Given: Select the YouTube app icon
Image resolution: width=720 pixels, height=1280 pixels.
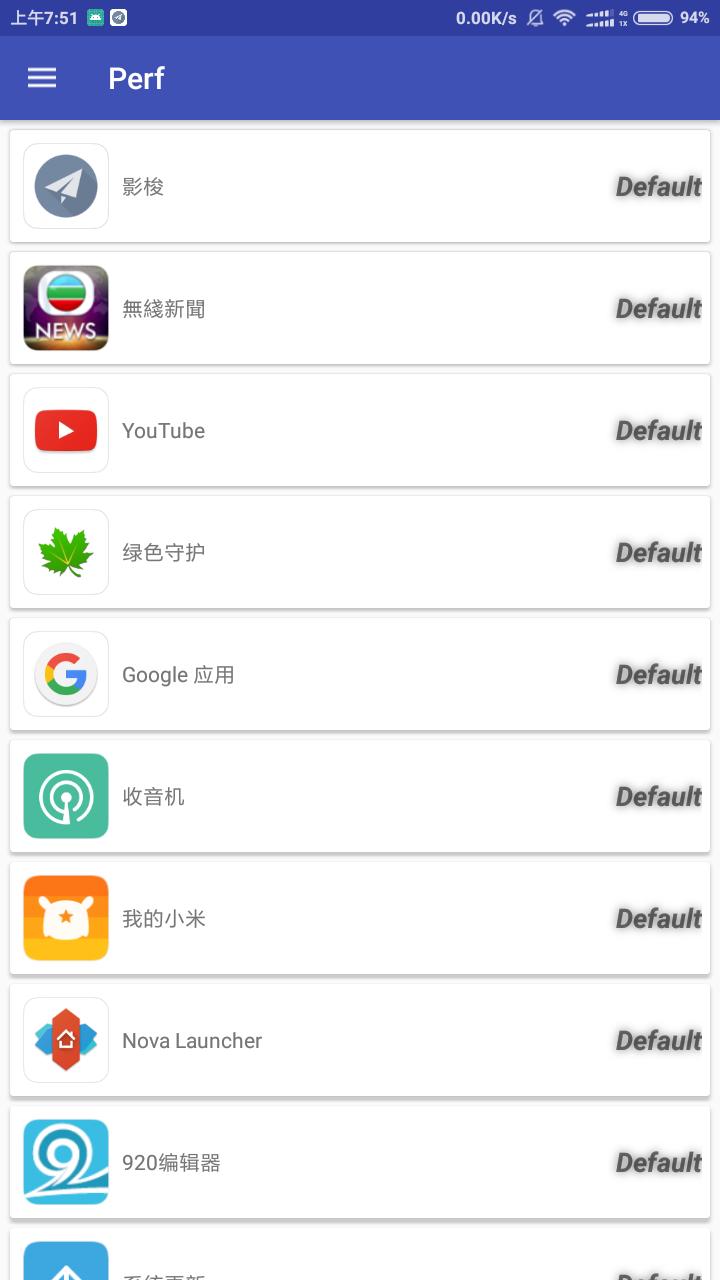Looking at the screenshot, I should [x=65, y=430].
